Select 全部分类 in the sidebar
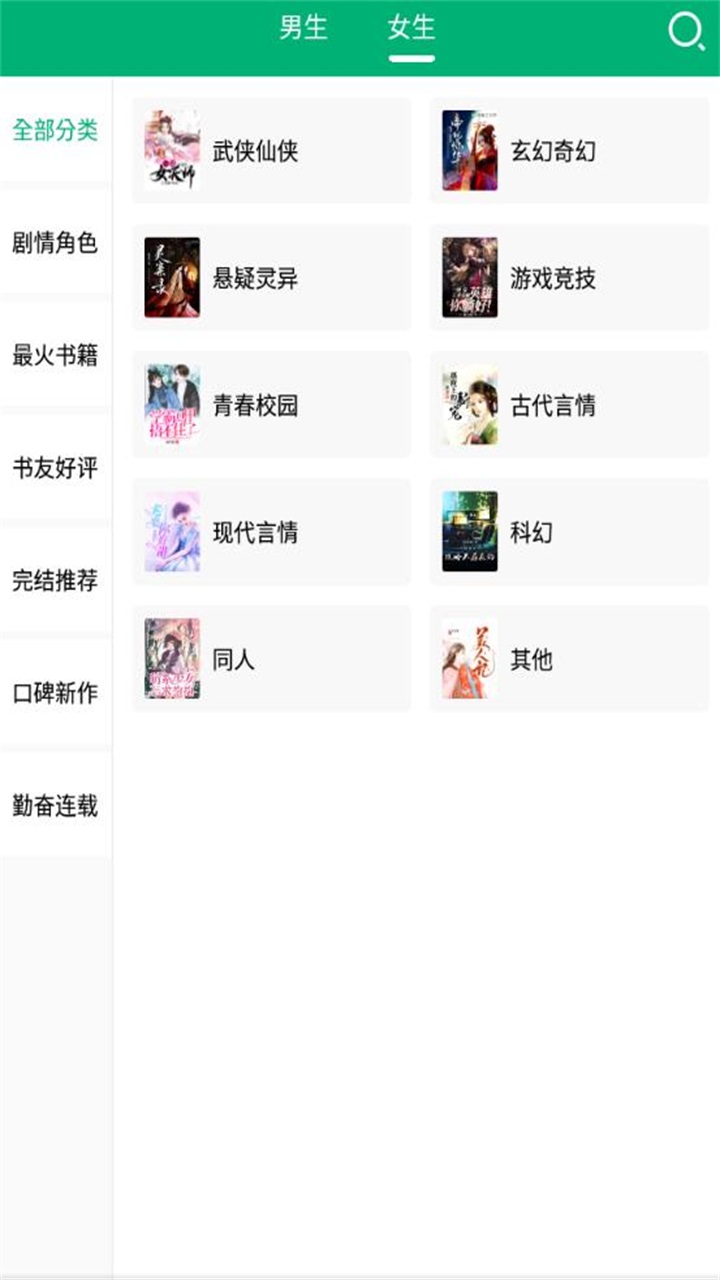Viewport: 720px width, 1280px height. click(55, 130)
